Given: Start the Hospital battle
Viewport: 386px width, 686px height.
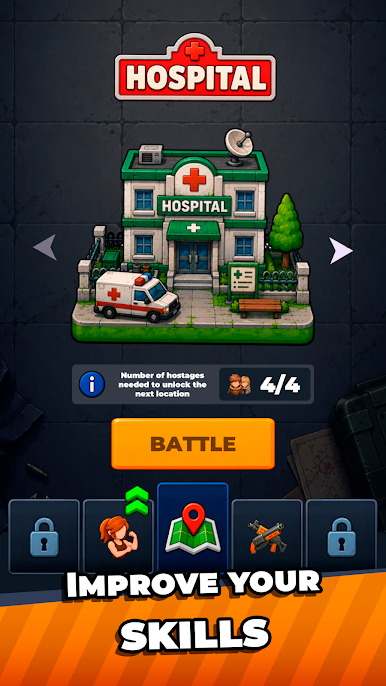Looking at the screenshot, I should pos(193,444).
